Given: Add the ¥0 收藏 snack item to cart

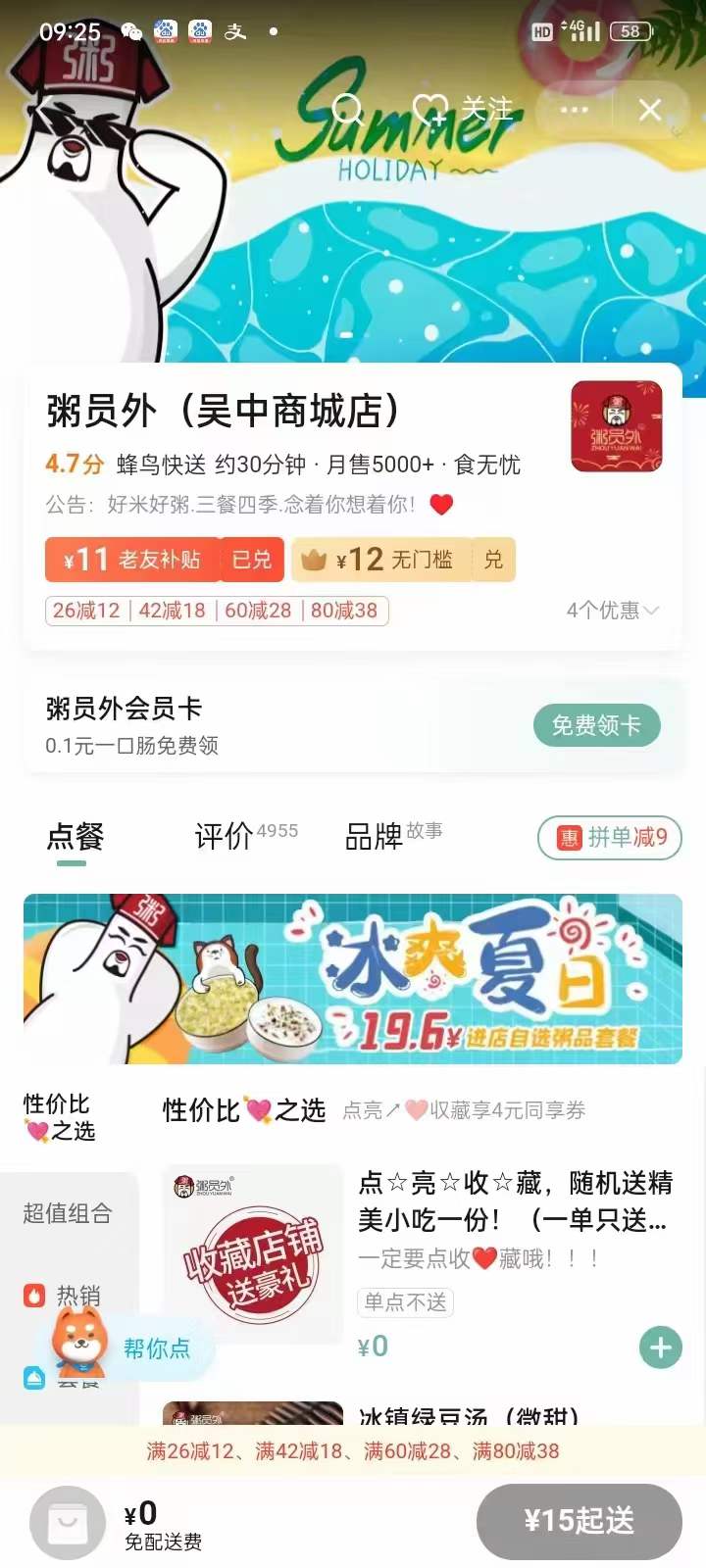Looking at the screenshot, I should click(660, 1347).
